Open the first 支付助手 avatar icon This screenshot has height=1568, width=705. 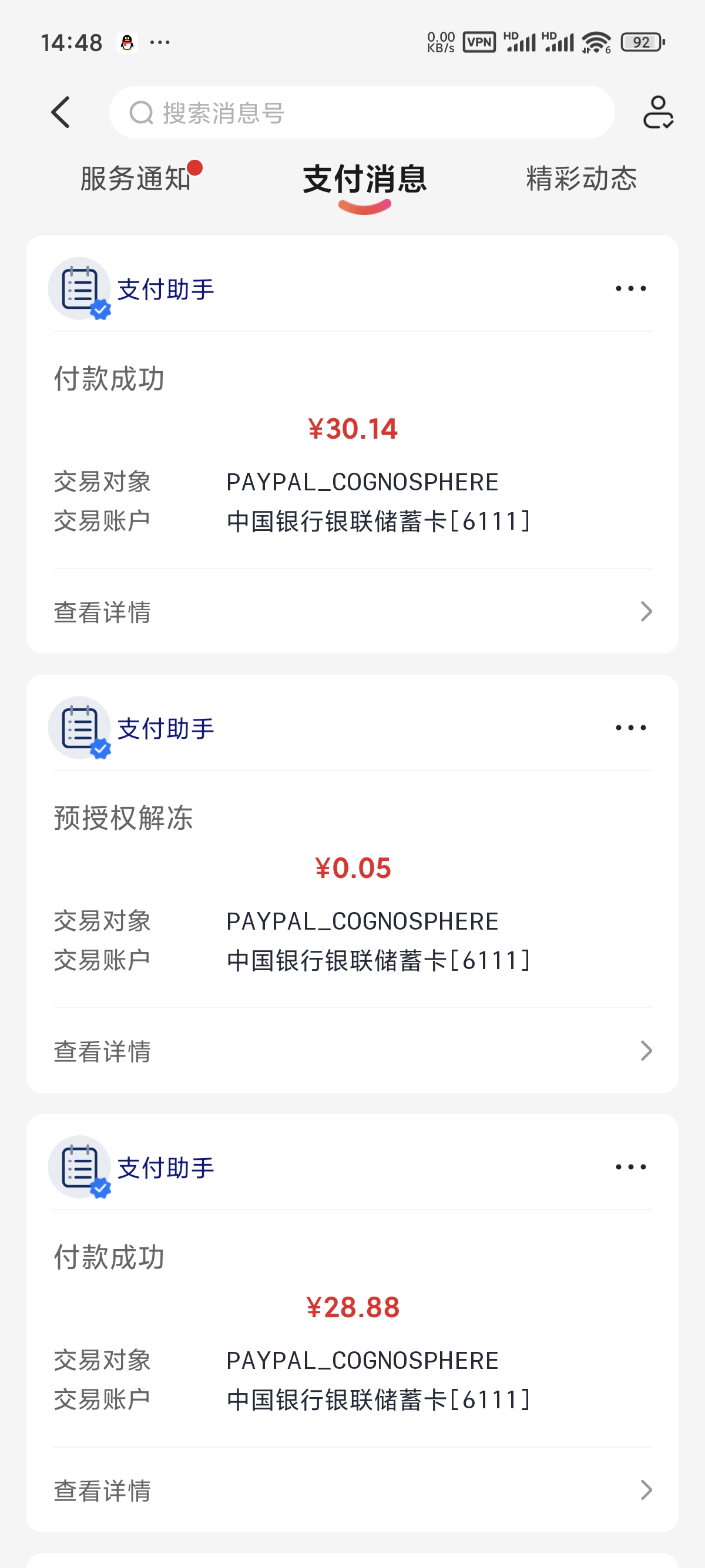(80, 288)
